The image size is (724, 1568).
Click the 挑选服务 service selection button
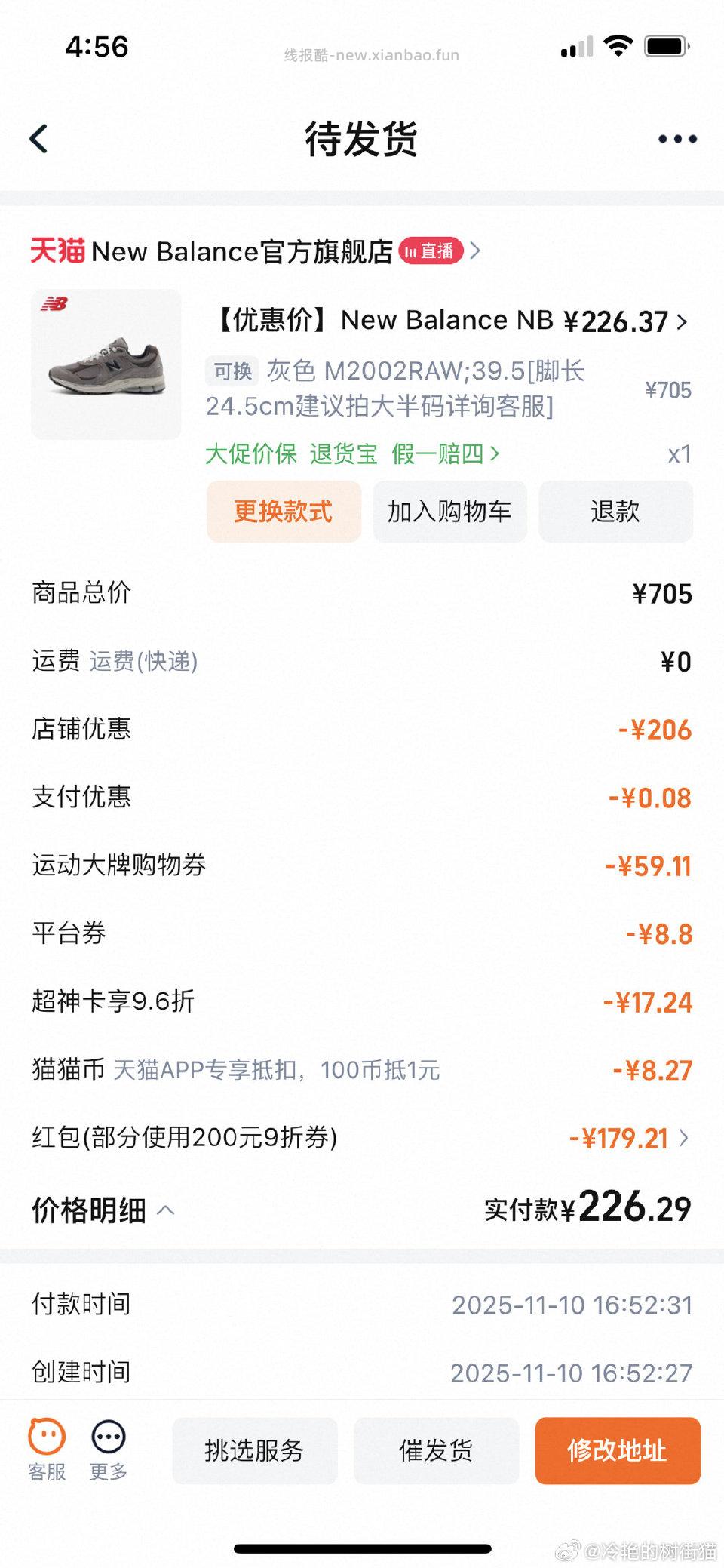tap(254, 1451)
